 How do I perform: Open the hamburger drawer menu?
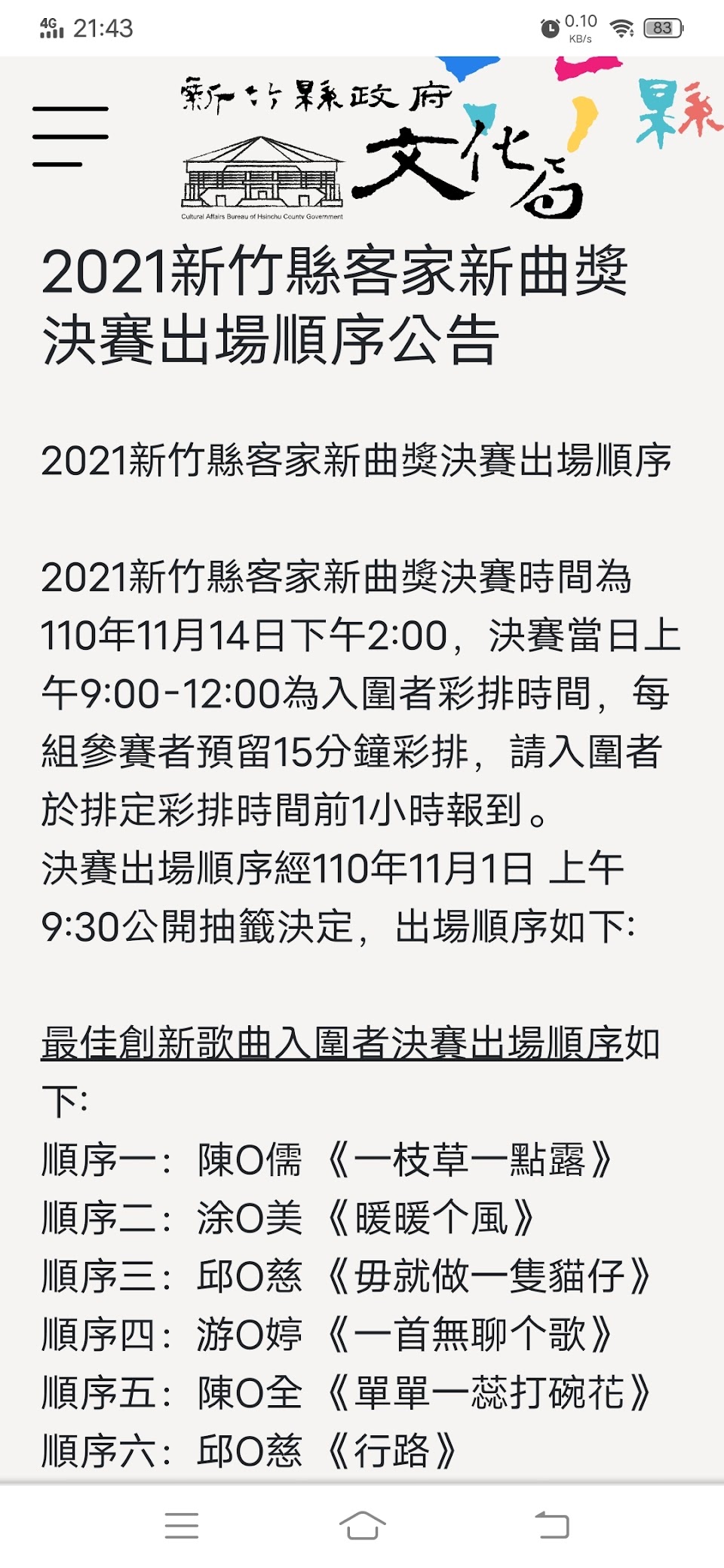pyautogui.click(x=70, y=136)
